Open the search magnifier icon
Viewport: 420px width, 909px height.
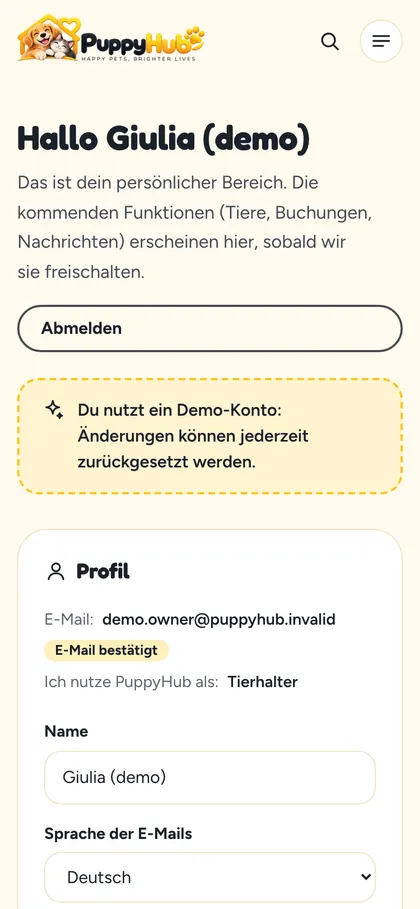[x=330, y=41]
